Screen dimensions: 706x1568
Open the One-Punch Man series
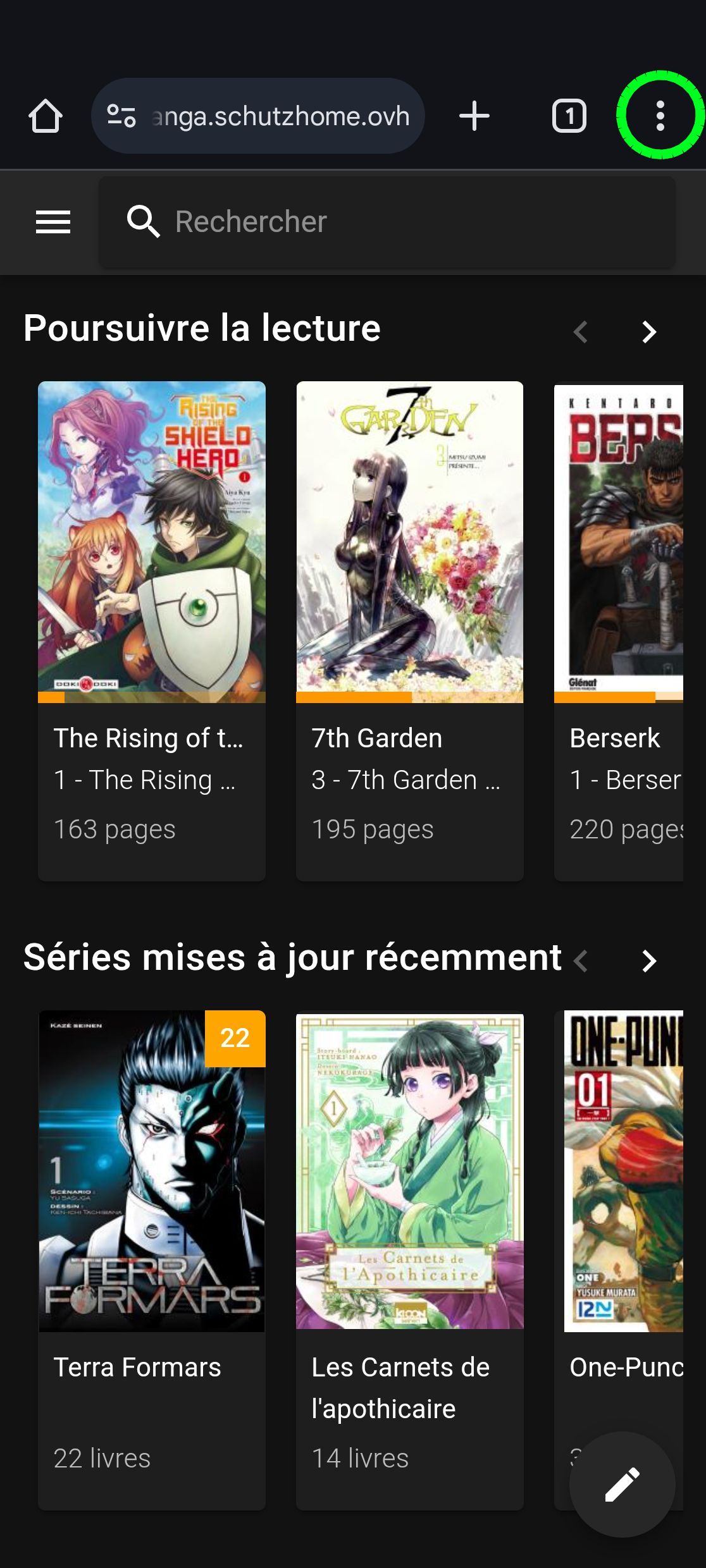pyautogui.click(x=623, y=1171)
